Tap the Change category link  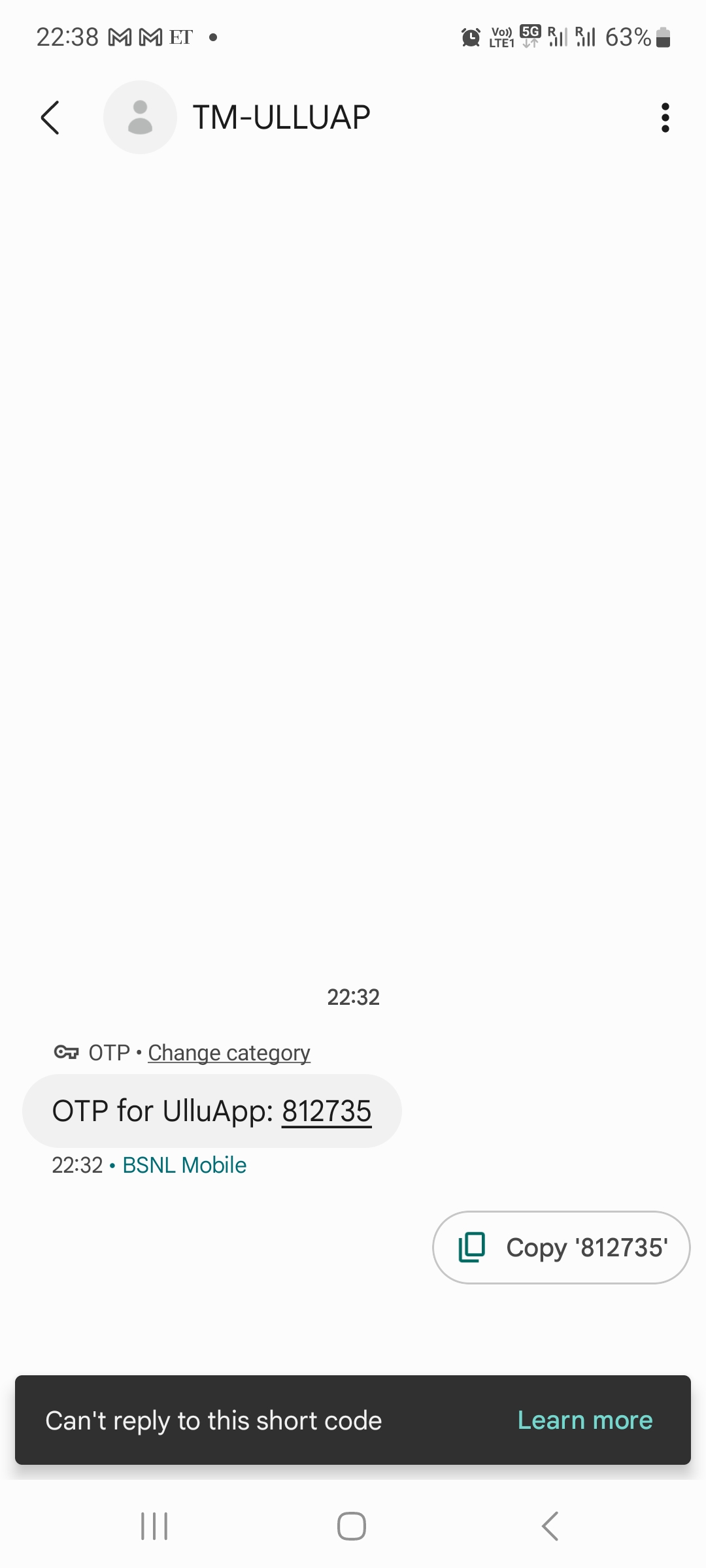[x=229, y=1053]
